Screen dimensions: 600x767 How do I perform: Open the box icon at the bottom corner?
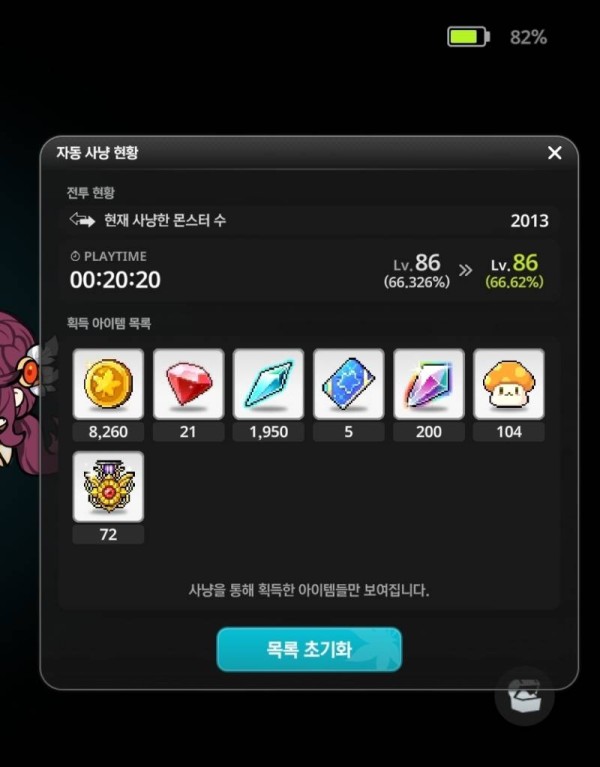click(x=525, y=695)
